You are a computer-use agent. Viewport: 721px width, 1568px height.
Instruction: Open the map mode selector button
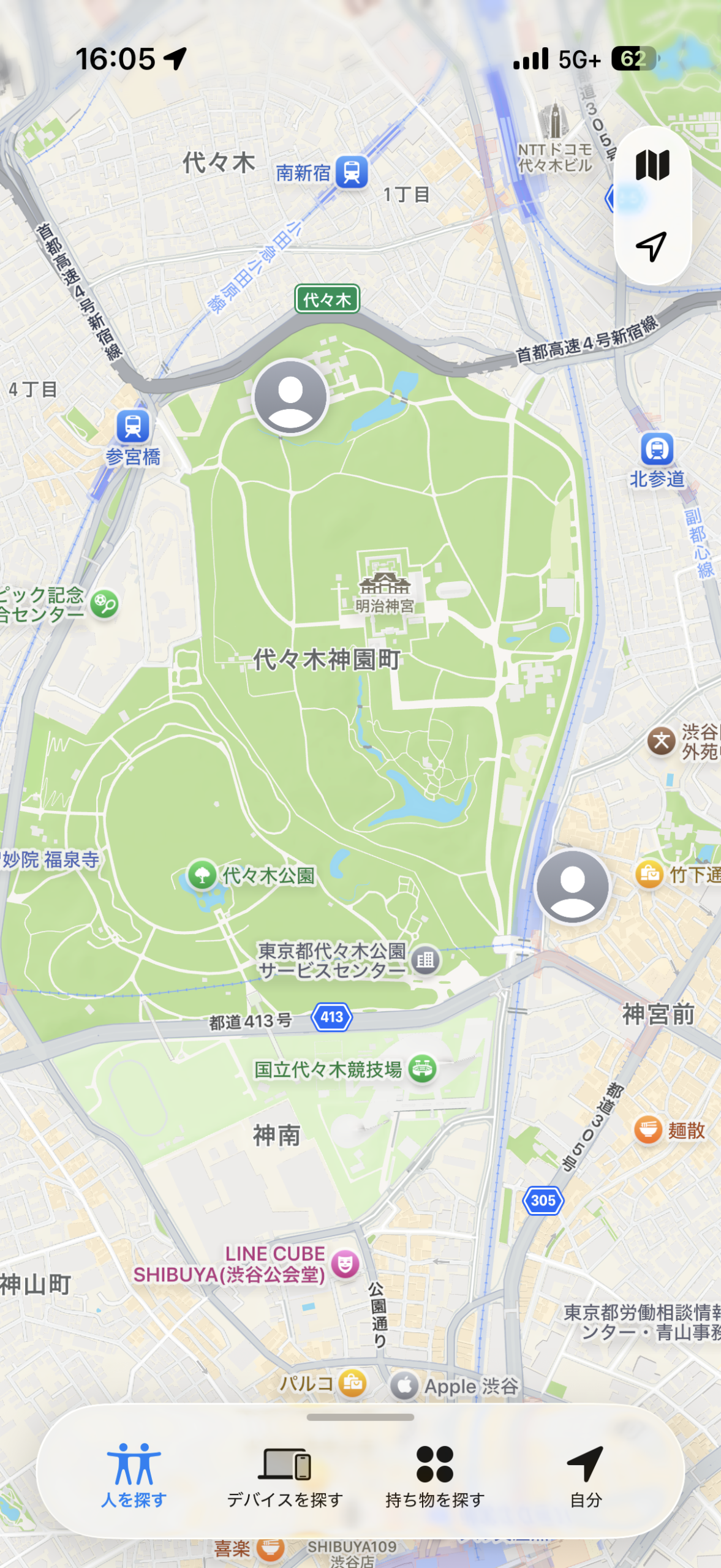point(652,165)
